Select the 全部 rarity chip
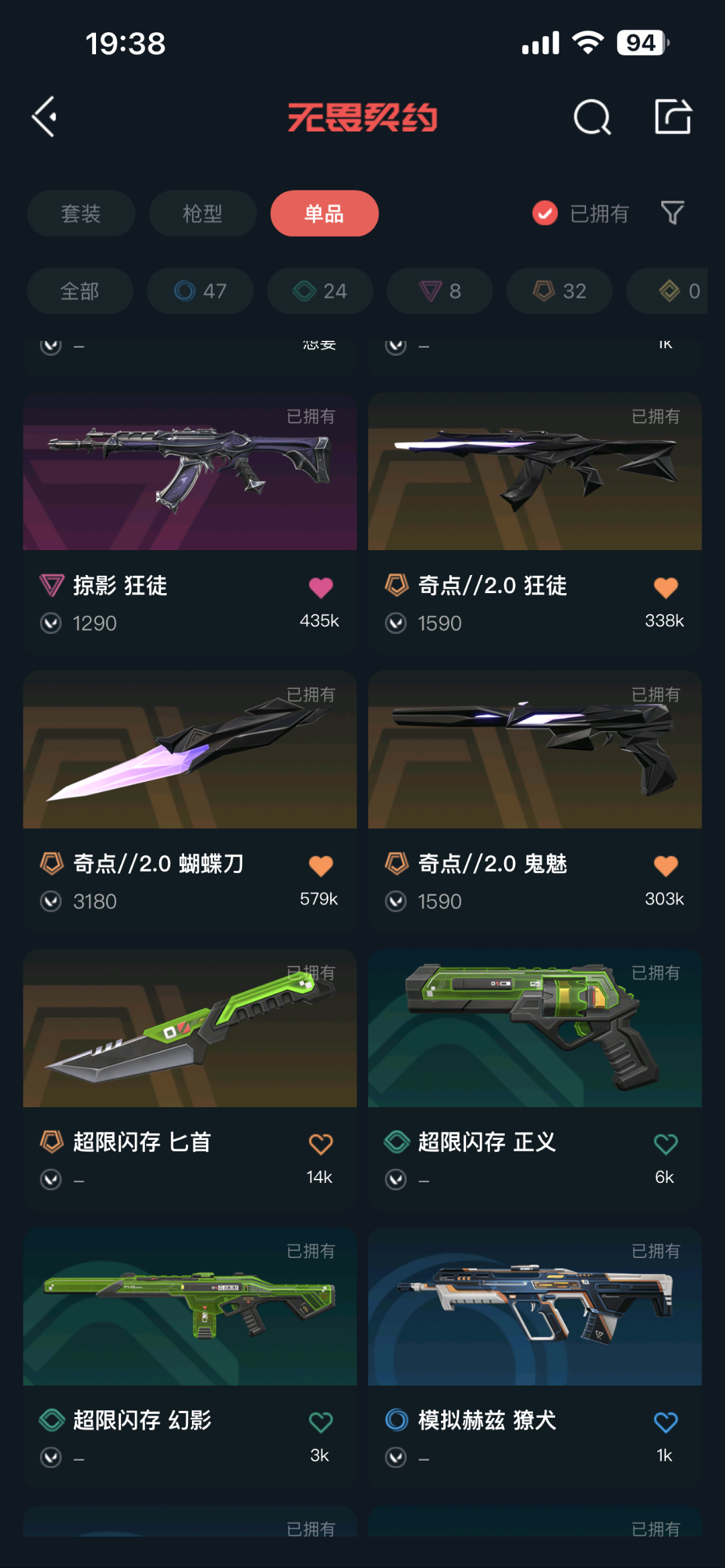 point(80,291)
